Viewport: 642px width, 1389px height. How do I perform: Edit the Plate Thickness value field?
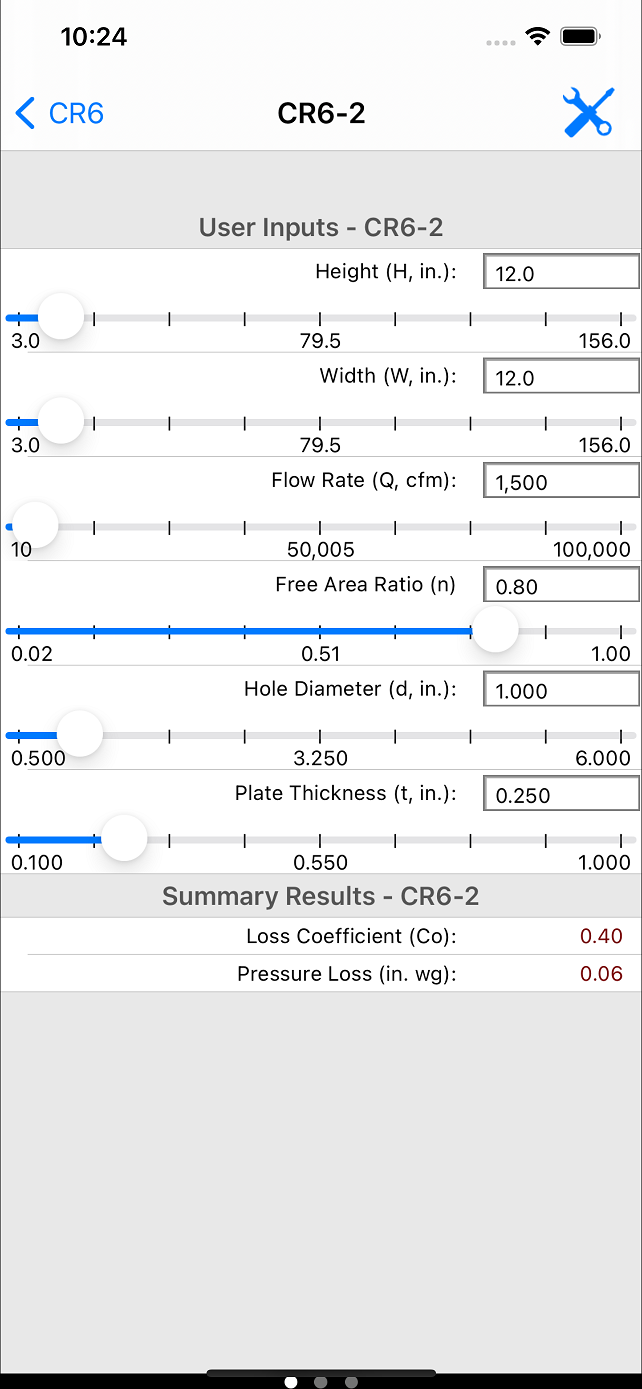(x=561, y=793)
